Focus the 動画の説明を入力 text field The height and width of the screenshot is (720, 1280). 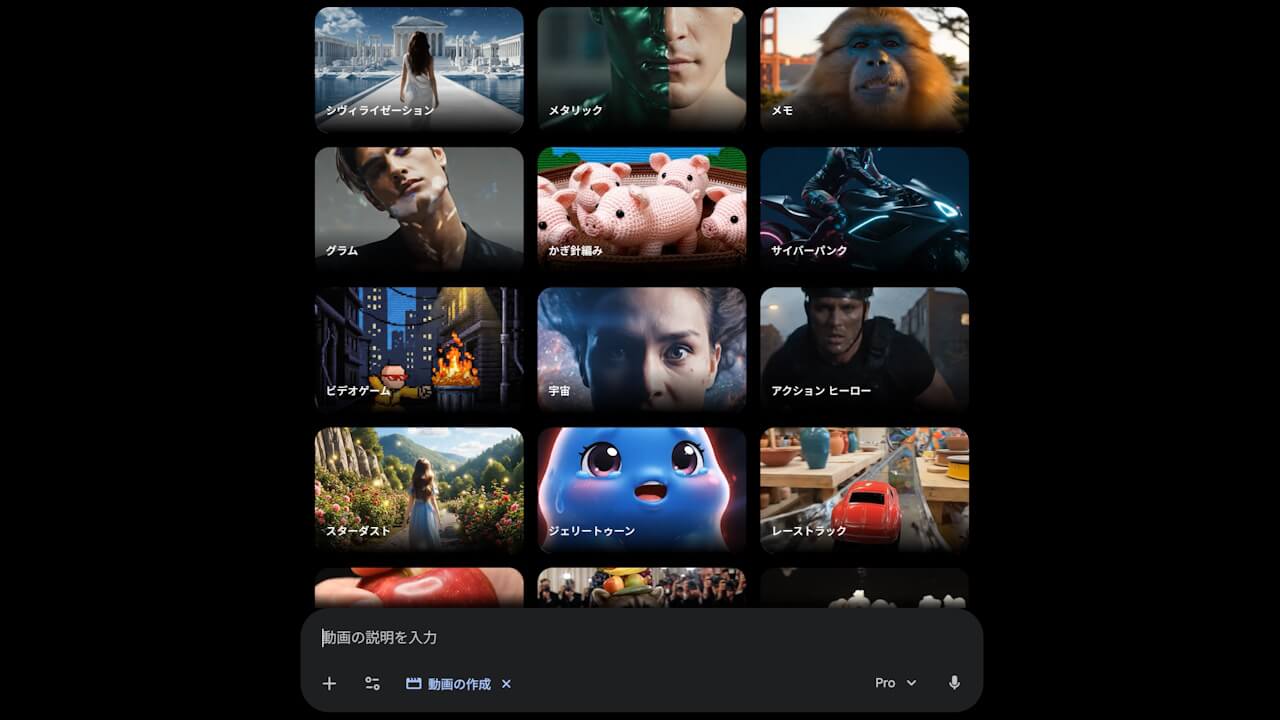[640, 638]
